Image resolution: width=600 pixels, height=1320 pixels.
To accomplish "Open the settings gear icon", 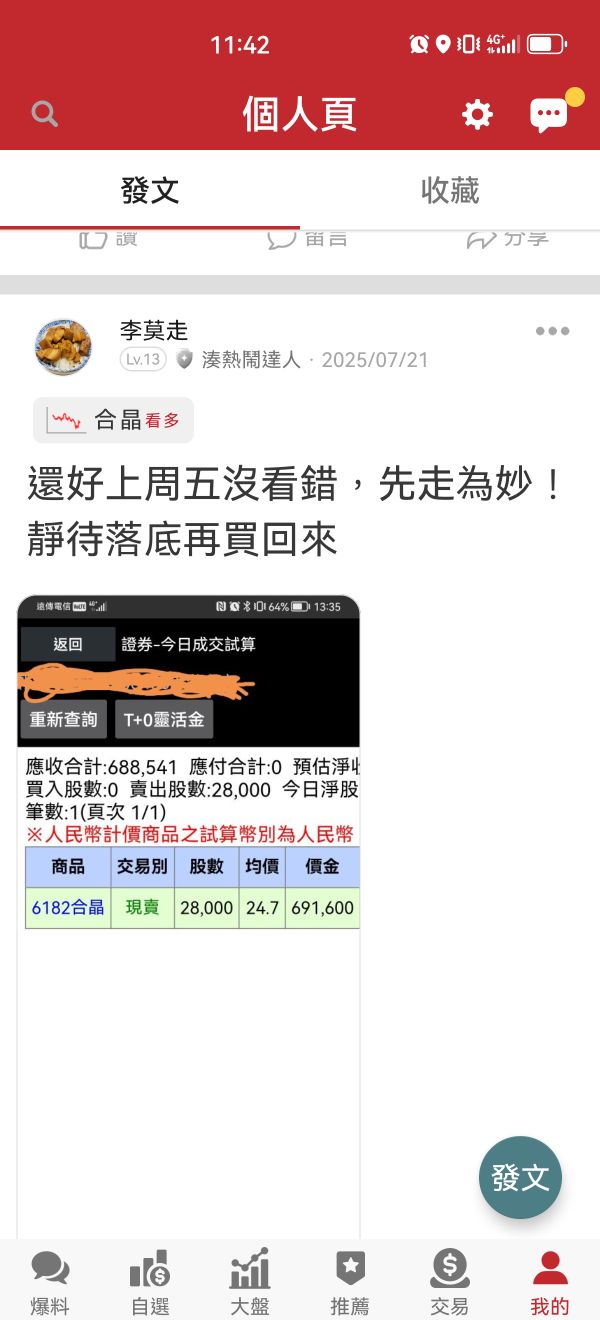I will click(x=477, y=115).
